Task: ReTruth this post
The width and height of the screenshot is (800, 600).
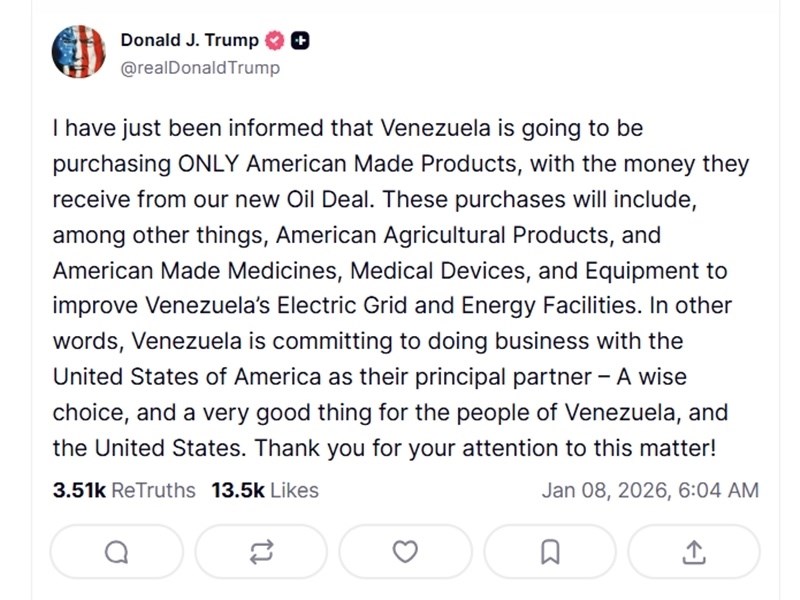Action: point(262,551)
